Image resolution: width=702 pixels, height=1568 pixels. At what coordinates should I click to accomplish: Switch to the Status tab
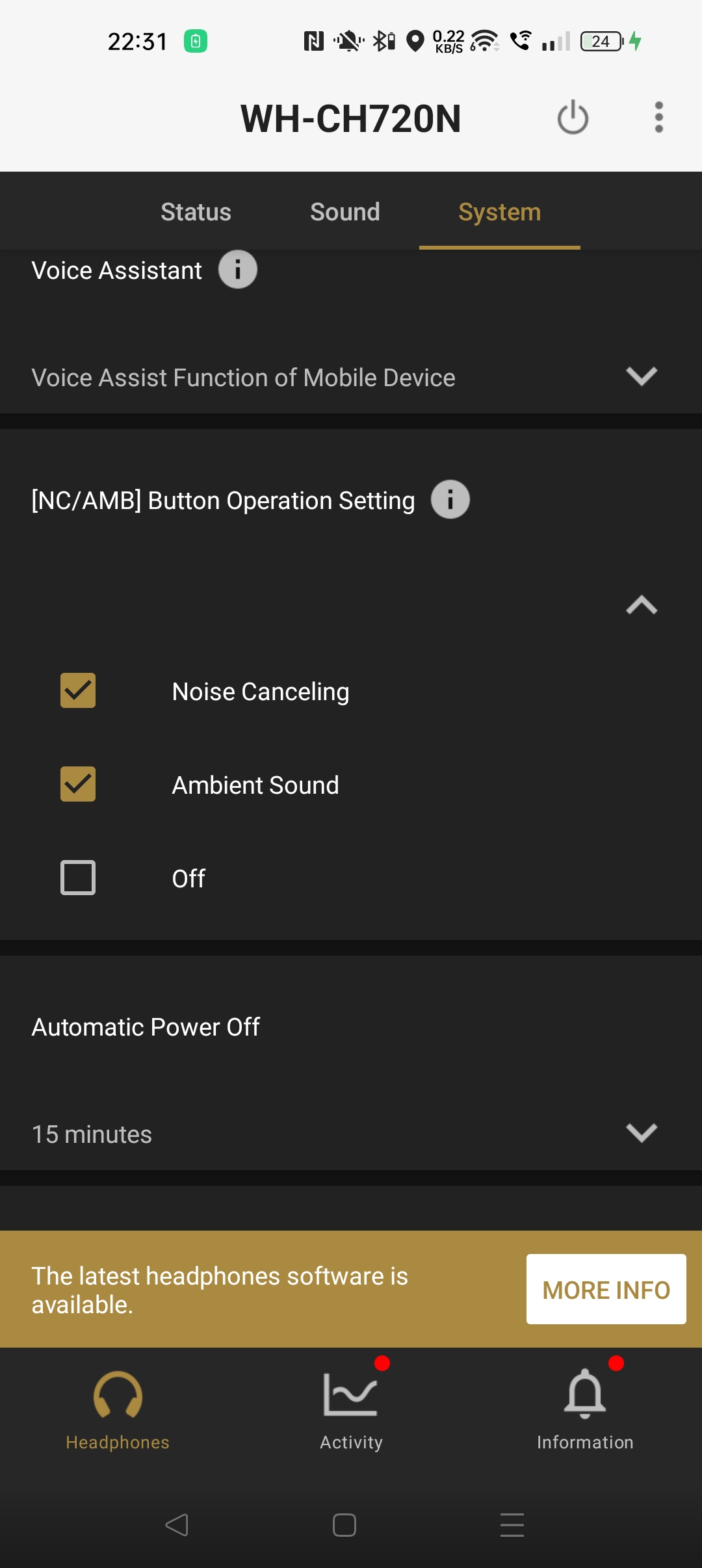click(196, 212)
